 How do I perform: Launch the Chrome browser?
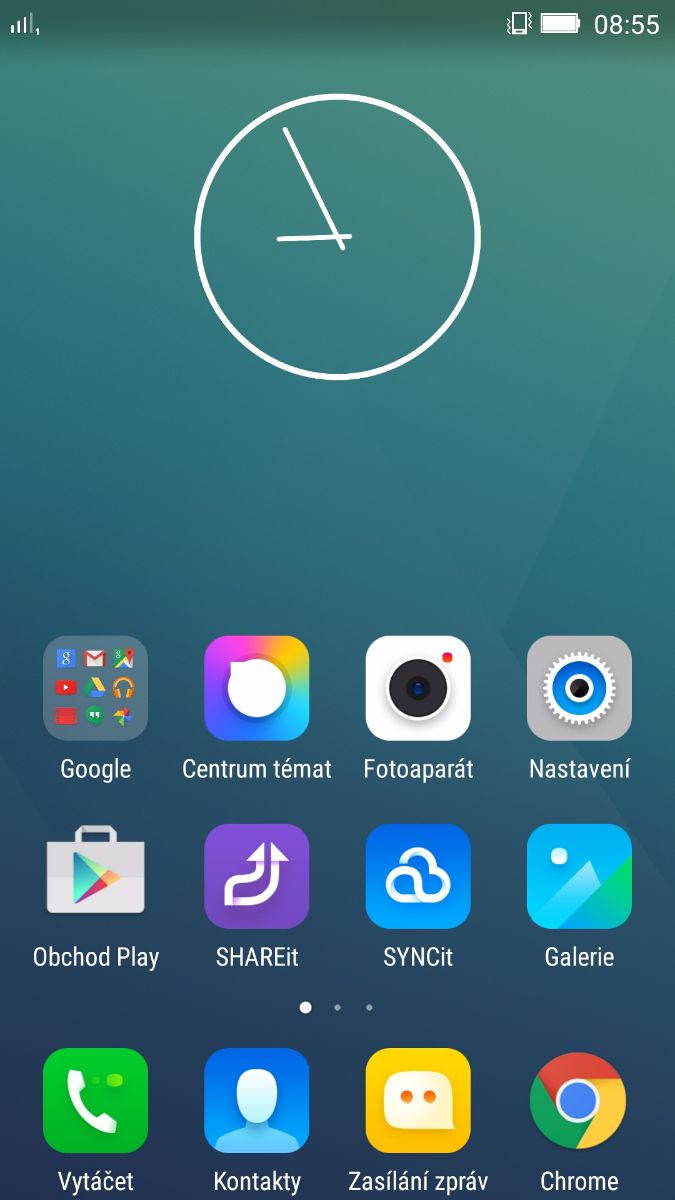(x=579, y=1100)
